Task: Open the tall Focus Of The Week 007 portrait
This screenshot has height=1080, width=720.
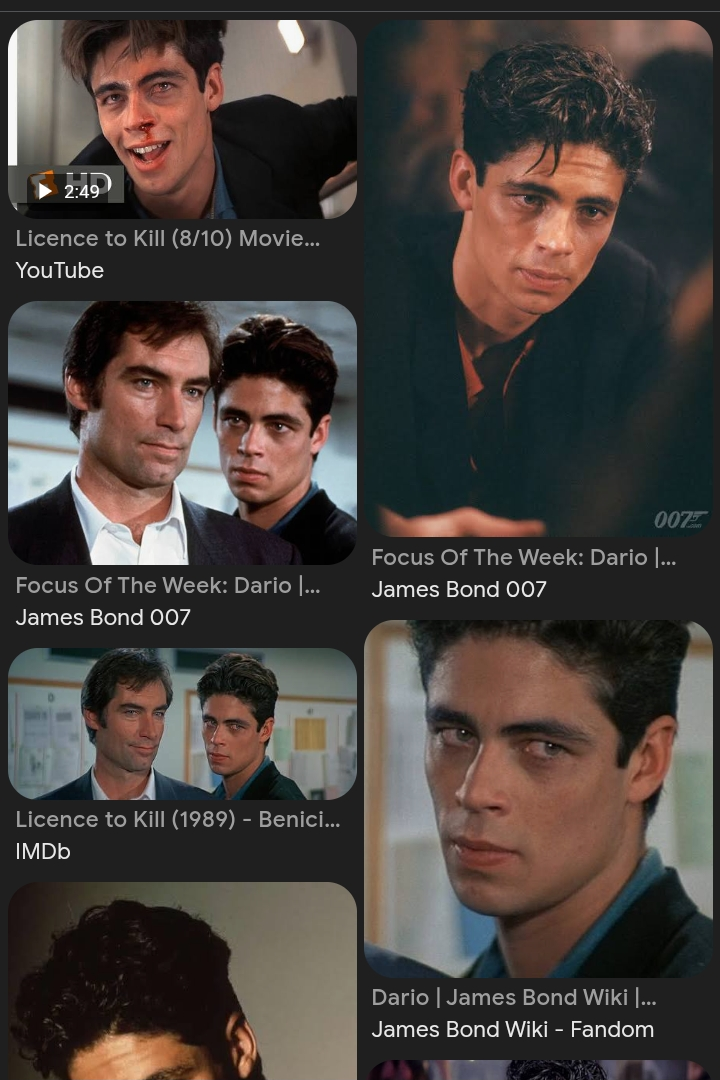Action: (x=538, y=278)
